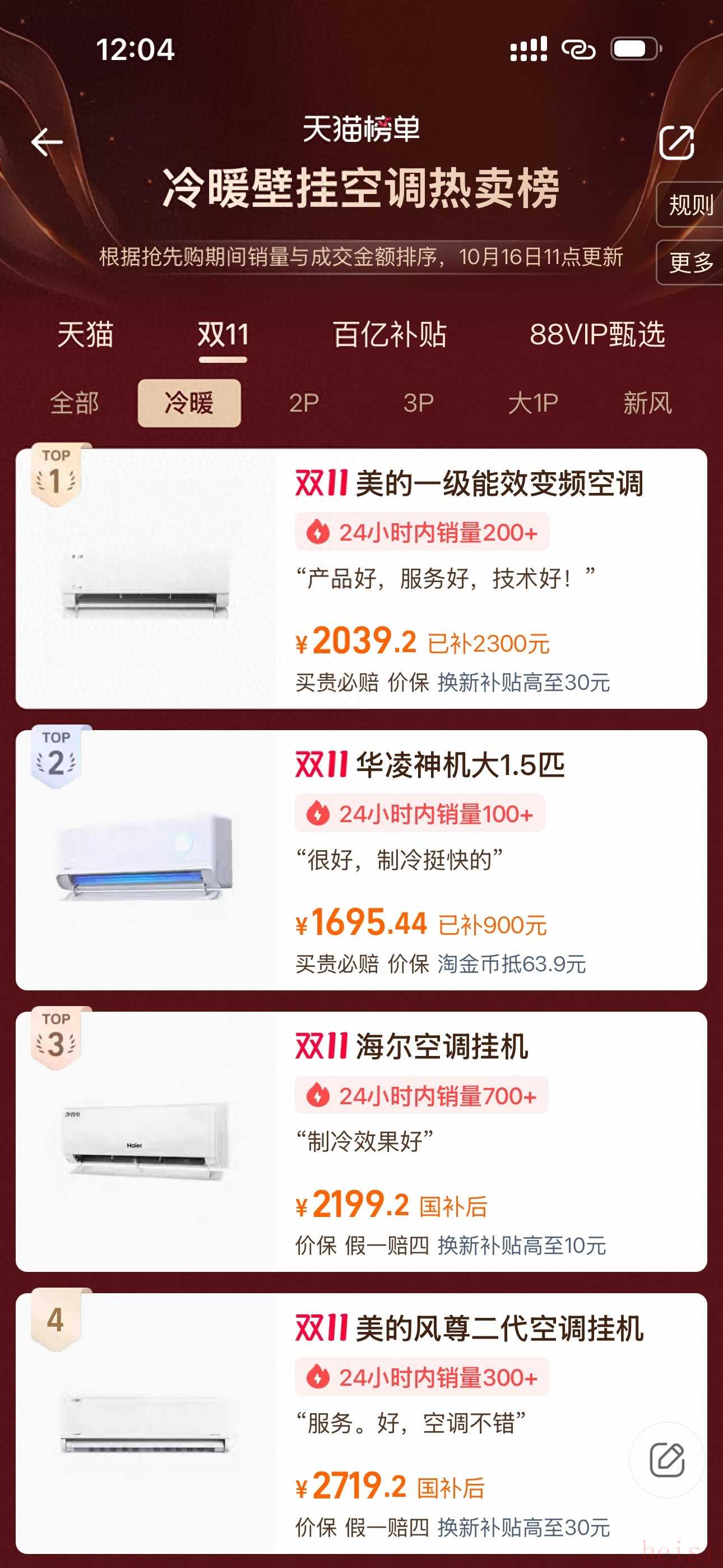Tap the 更多 more button
Image resolution: width=723 pixels, height=1568 pixels.
690,262
